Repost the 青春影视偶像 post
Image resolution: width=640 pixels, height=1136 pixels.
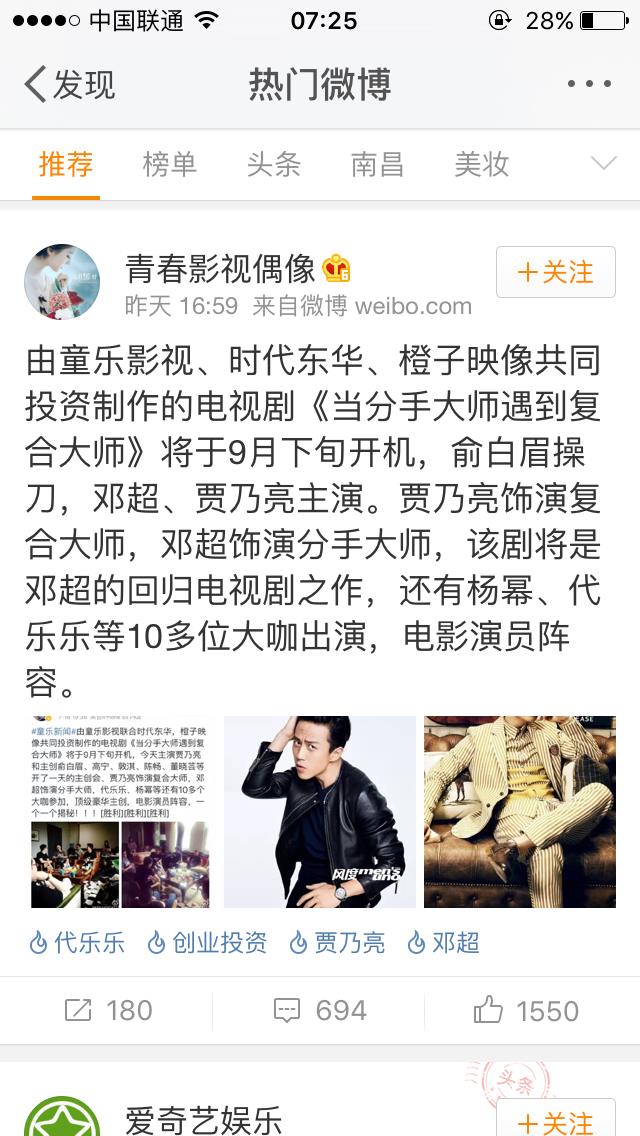108,1010
